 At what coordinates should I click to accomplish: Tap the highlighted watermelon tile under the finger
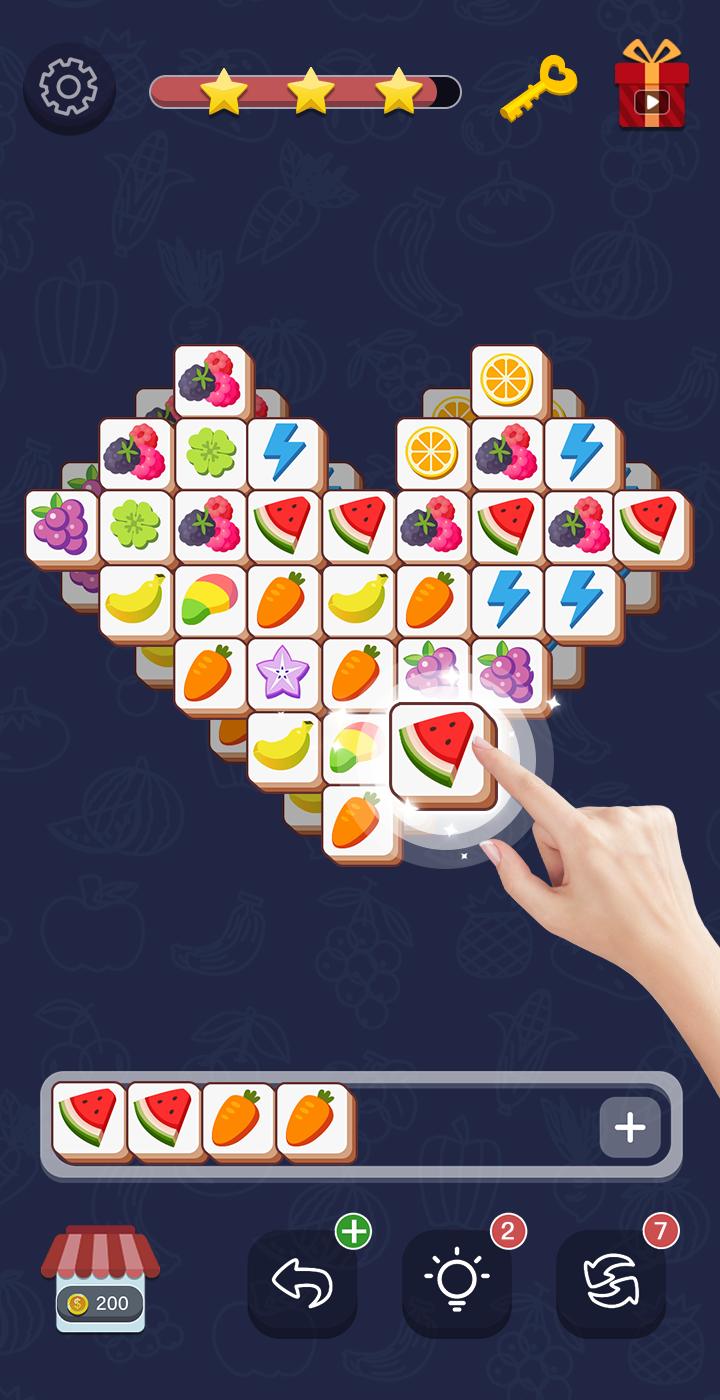click(x=440, y=753)
